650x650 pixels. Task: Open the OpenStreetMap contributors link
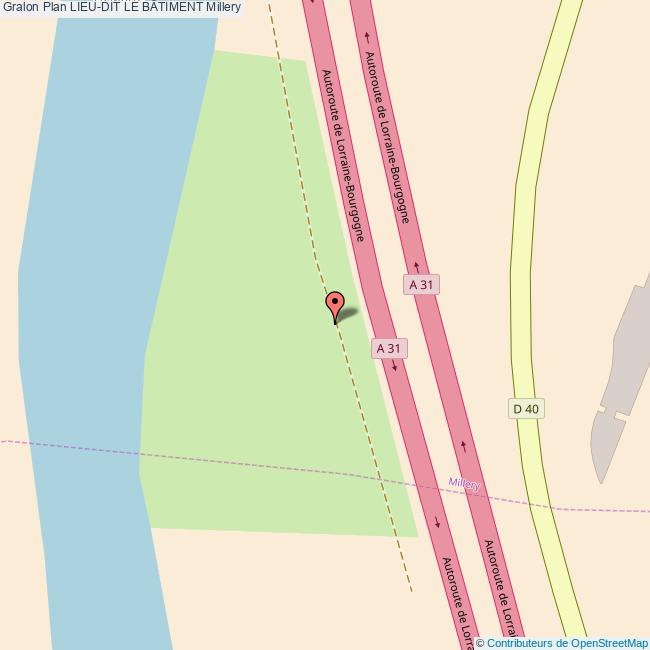567,643
